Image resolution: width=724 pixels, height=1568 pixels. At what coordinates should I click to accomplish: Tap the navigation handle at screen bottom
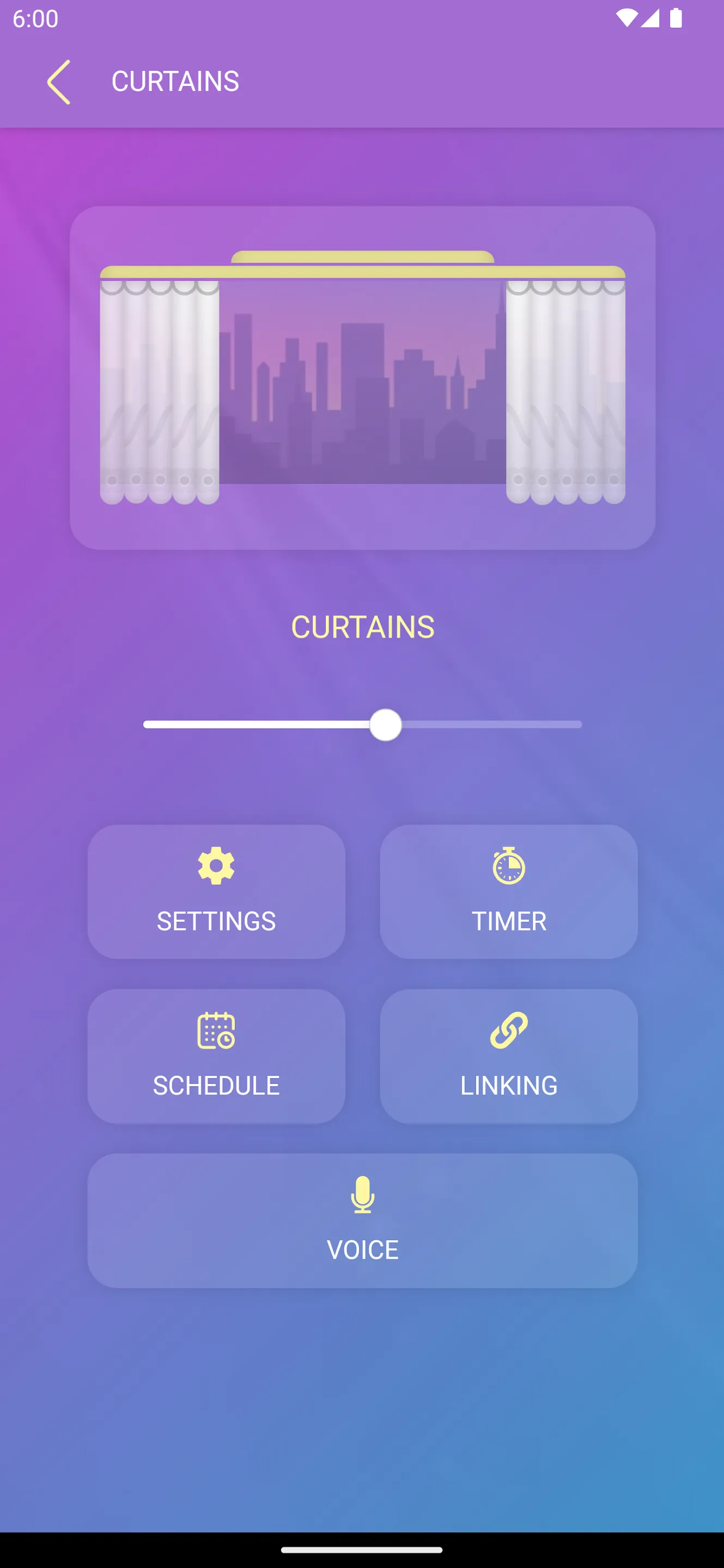[x=362, y=1551]
